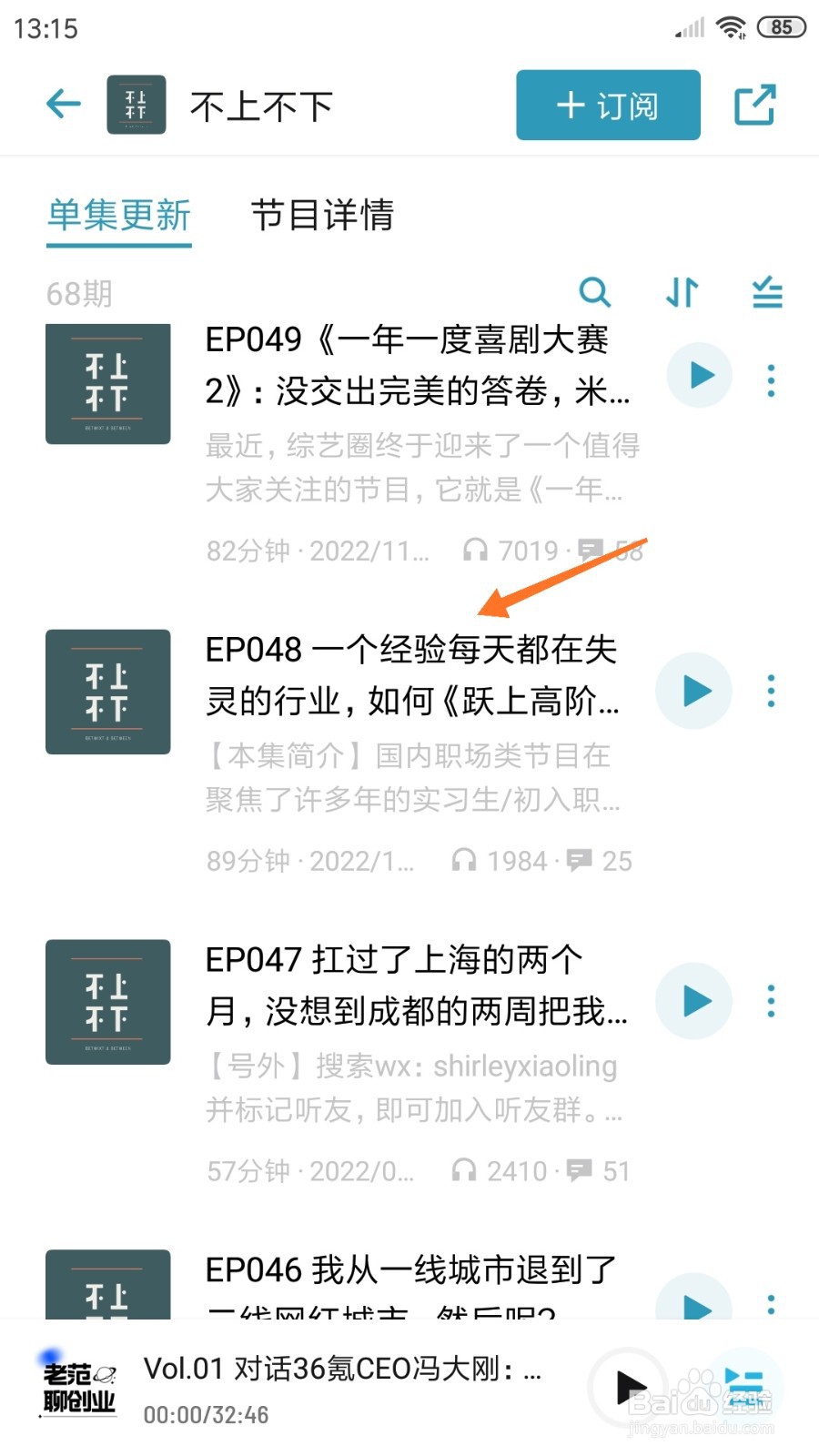Viewport: 819px width, 1456px height.
Task: Tap the mini player cover 老范聊创业
Action: (77, 1386)
